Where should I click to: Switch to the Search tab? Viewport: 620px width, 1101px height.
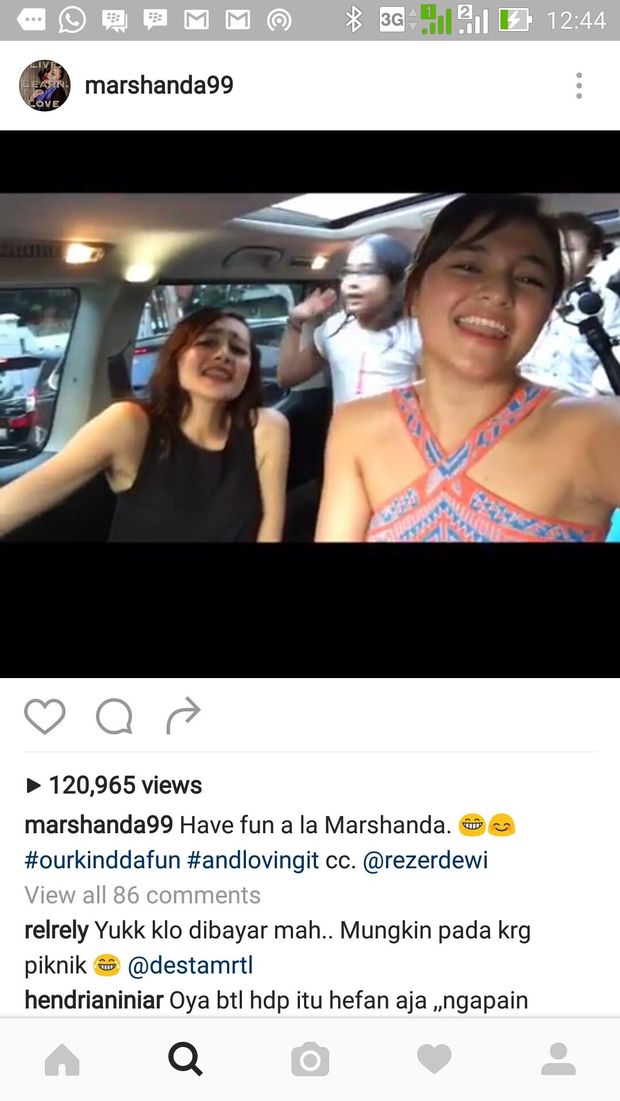click(186, 1060)
